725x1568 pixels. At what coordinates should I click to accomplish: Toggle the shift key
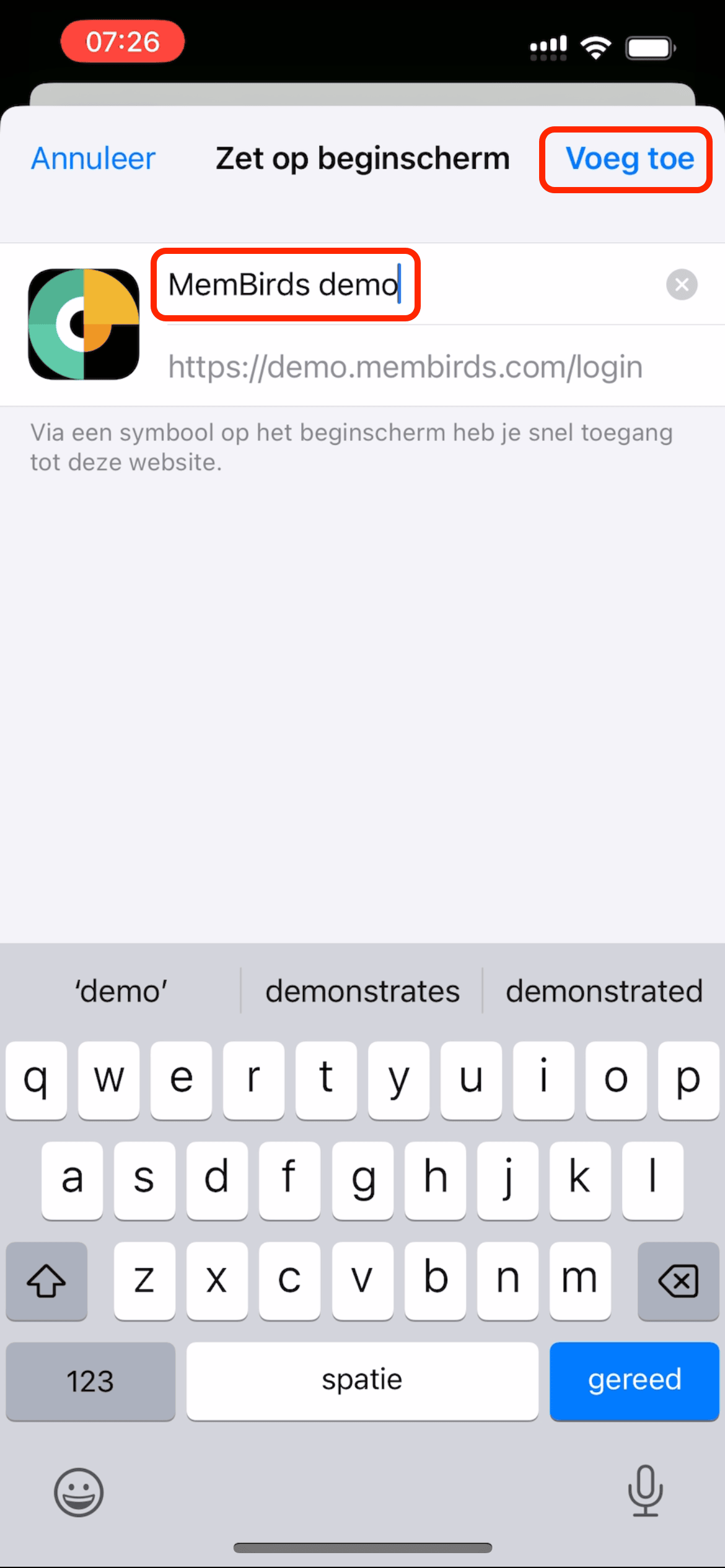click(46, 1281)
